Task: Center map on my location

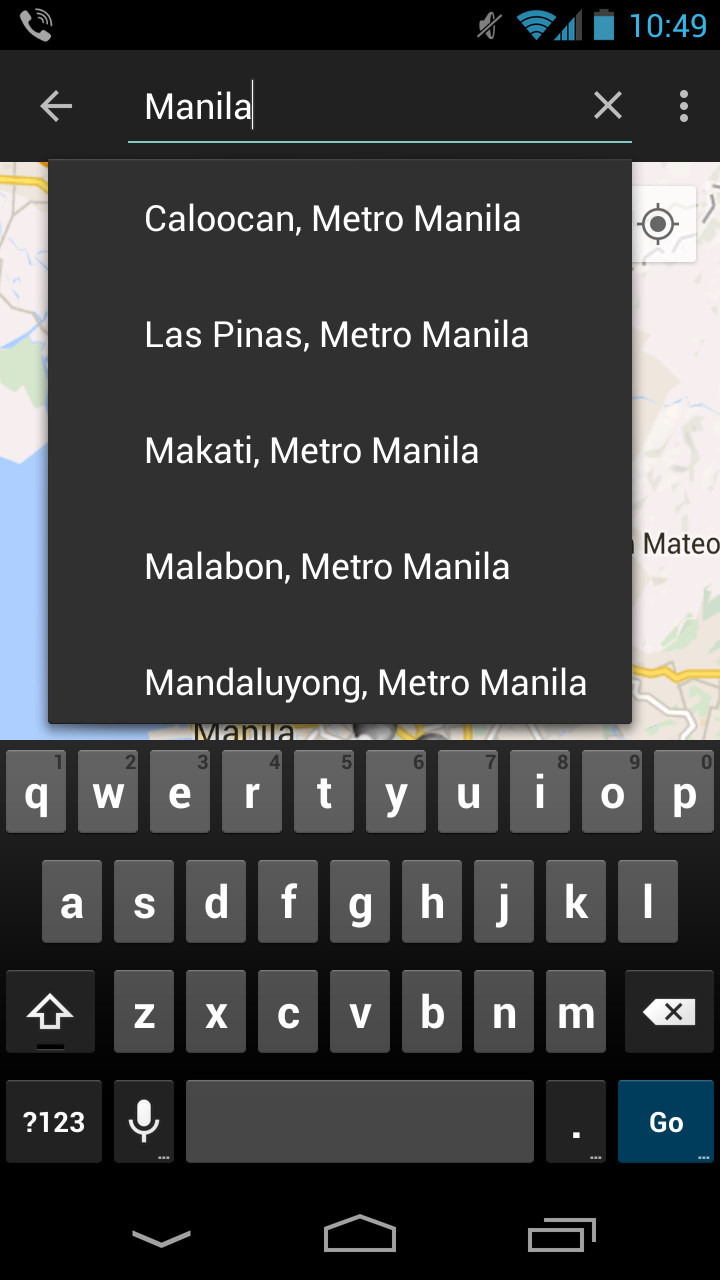Action: [x=658, y=224]
